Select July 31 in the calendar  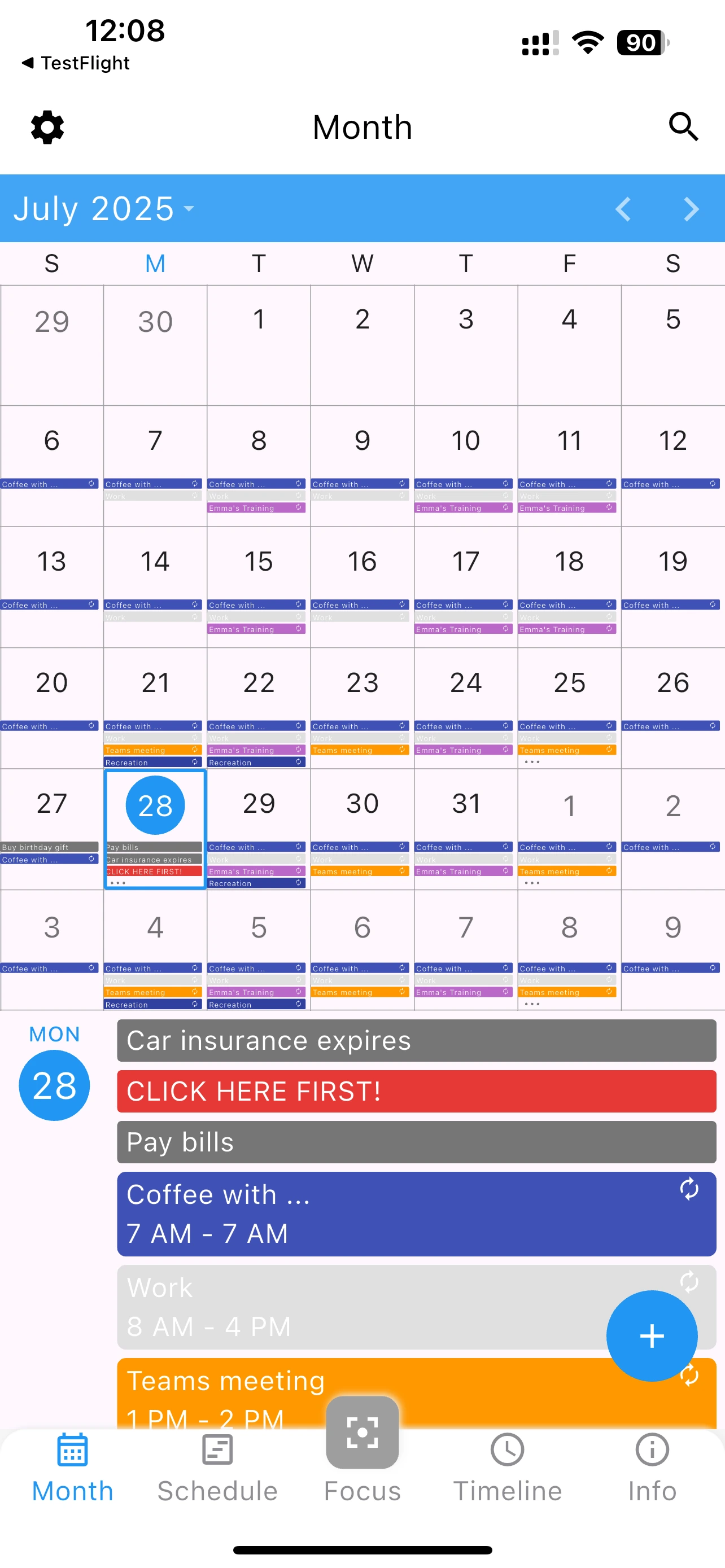coord(466,814)
